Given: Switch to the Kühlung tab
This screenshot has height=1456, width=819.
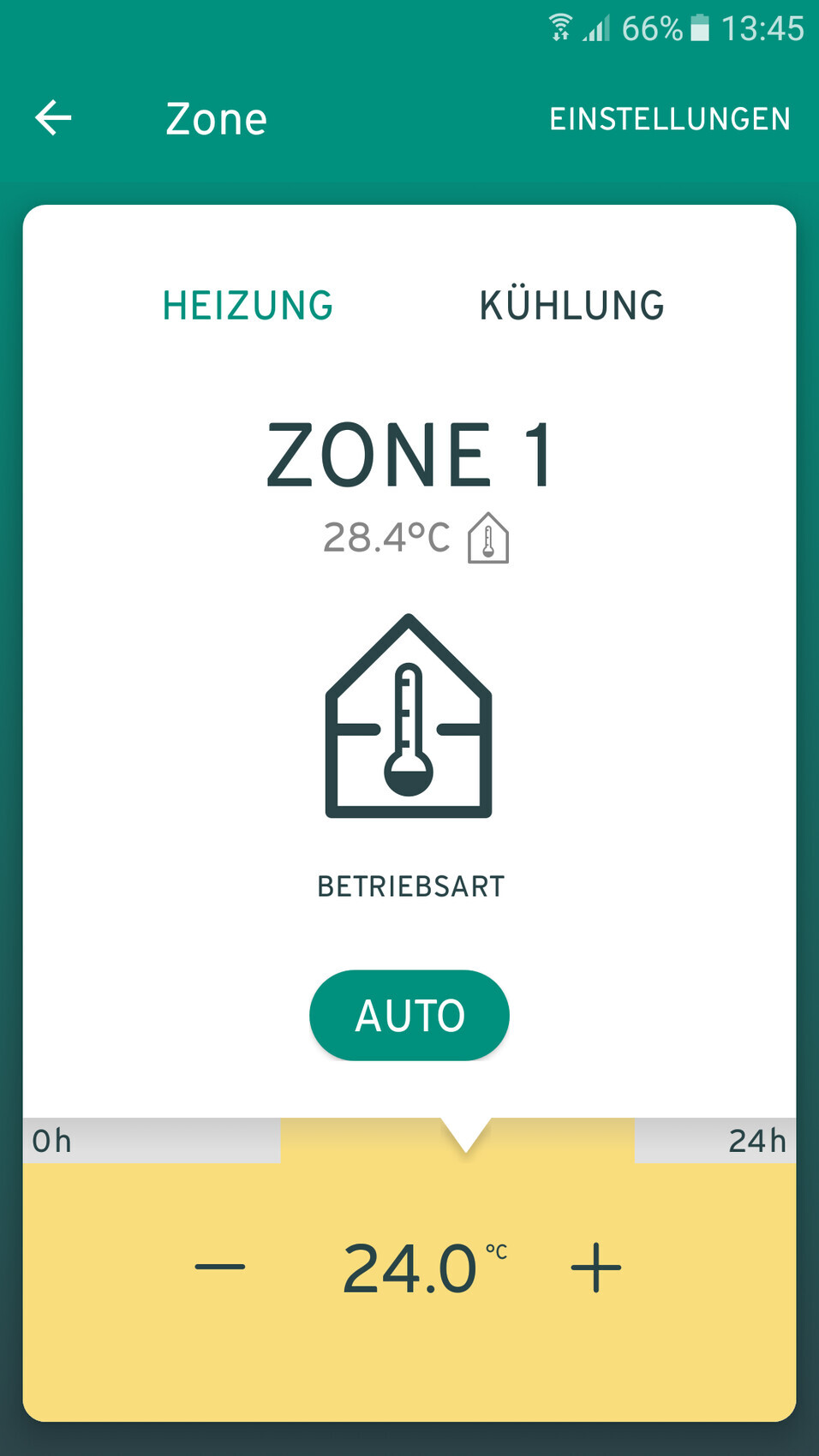Looking at the screenshot, I should coord(571,306).
